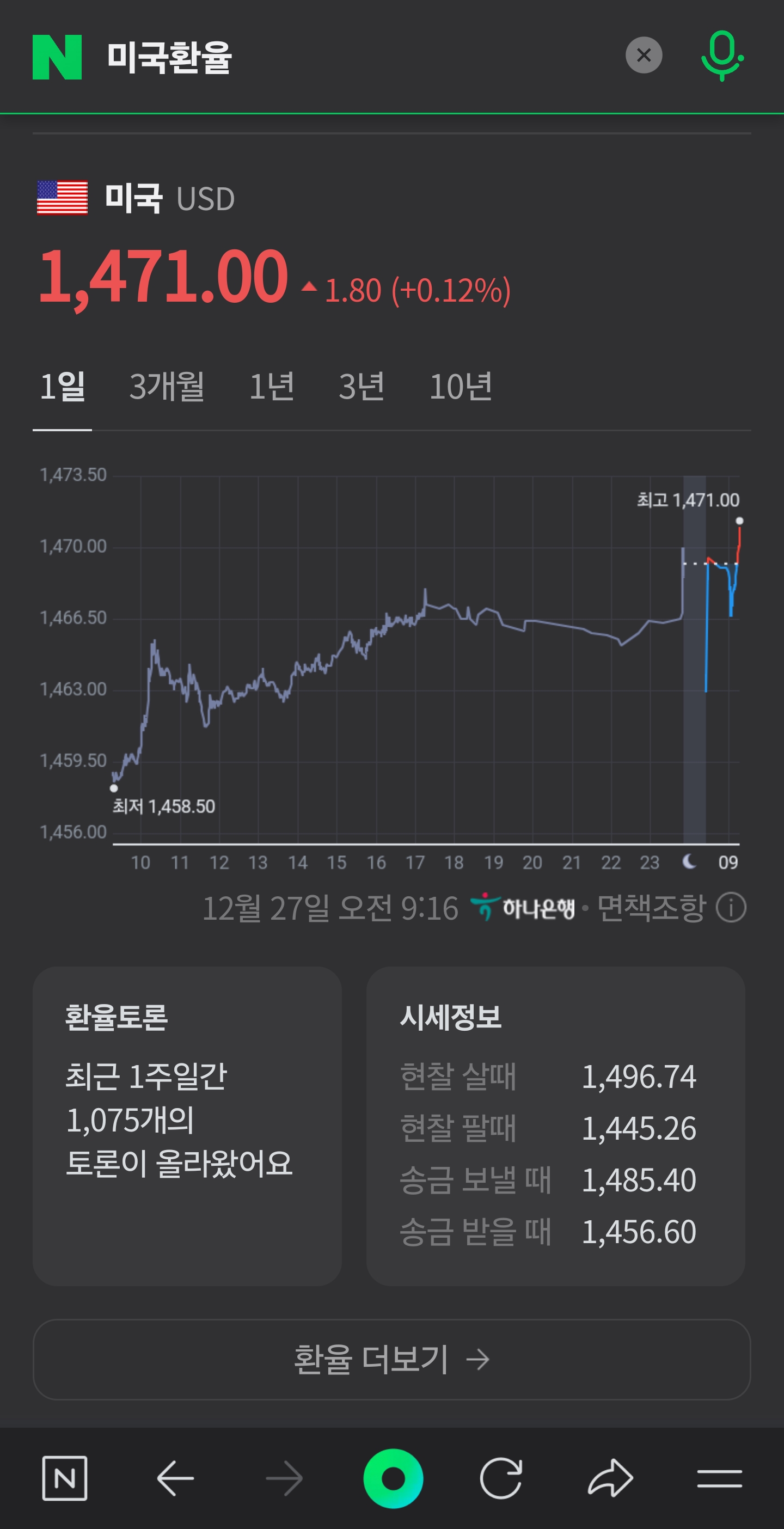
Task: Share this page
Action: pyautogui.click(x=610, y=1477)
